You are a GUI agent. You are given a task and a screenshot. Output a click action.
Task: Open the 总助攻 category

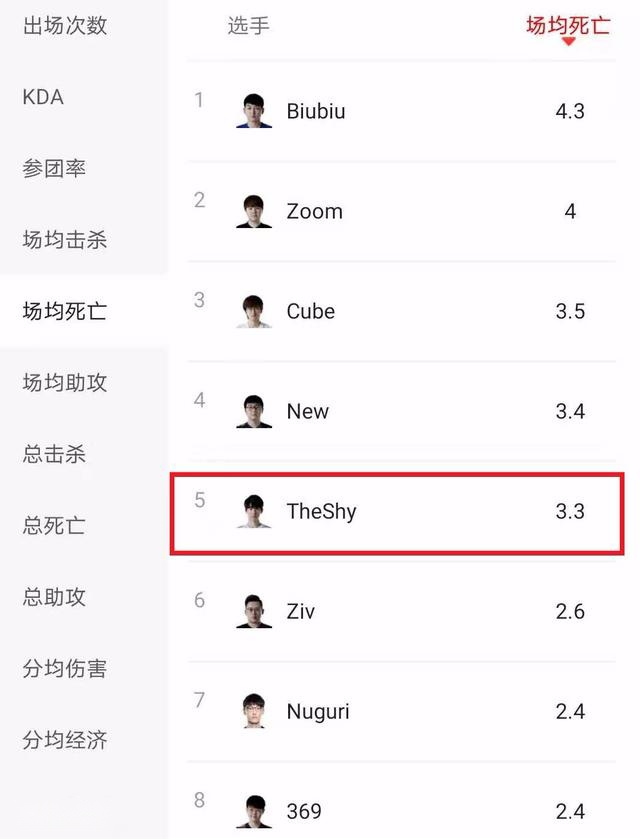[x=54, y=597]
